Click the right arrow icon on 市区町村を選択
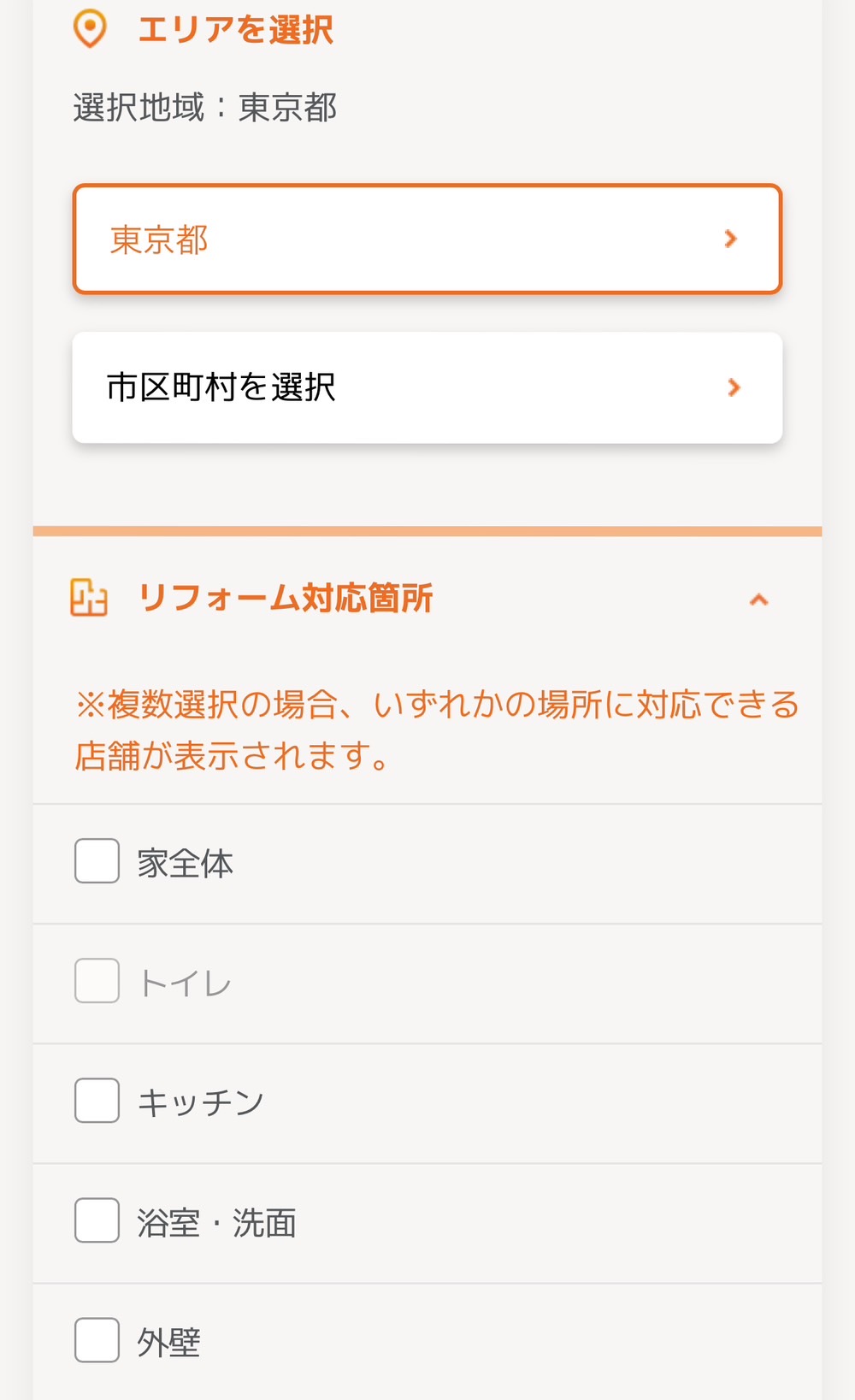The width and height of the screenshot is (855, 1400). click(x=734, y=387)
